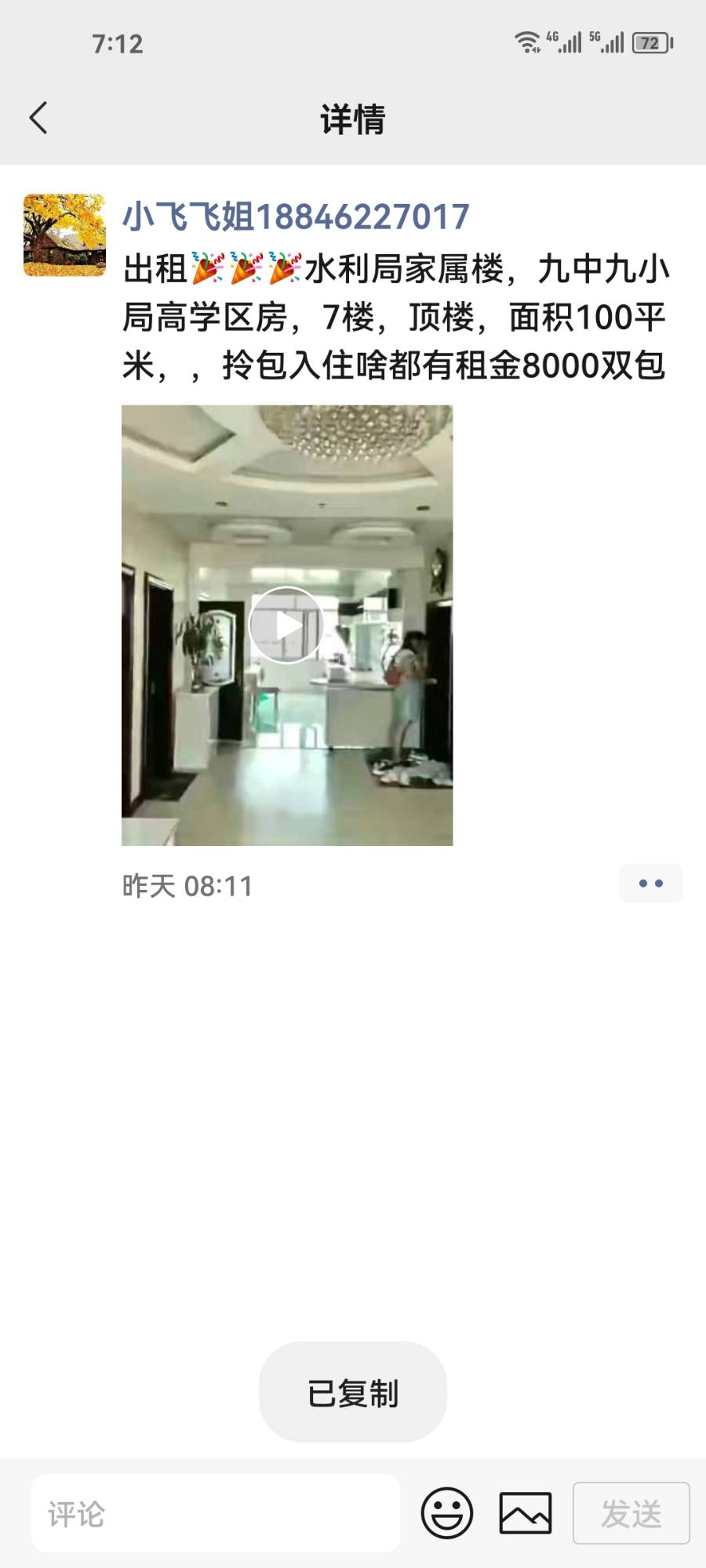Open 小飞飞姐18846227017 profile name link
Viewport: 706px width, 1568px height.
point(296,217)
